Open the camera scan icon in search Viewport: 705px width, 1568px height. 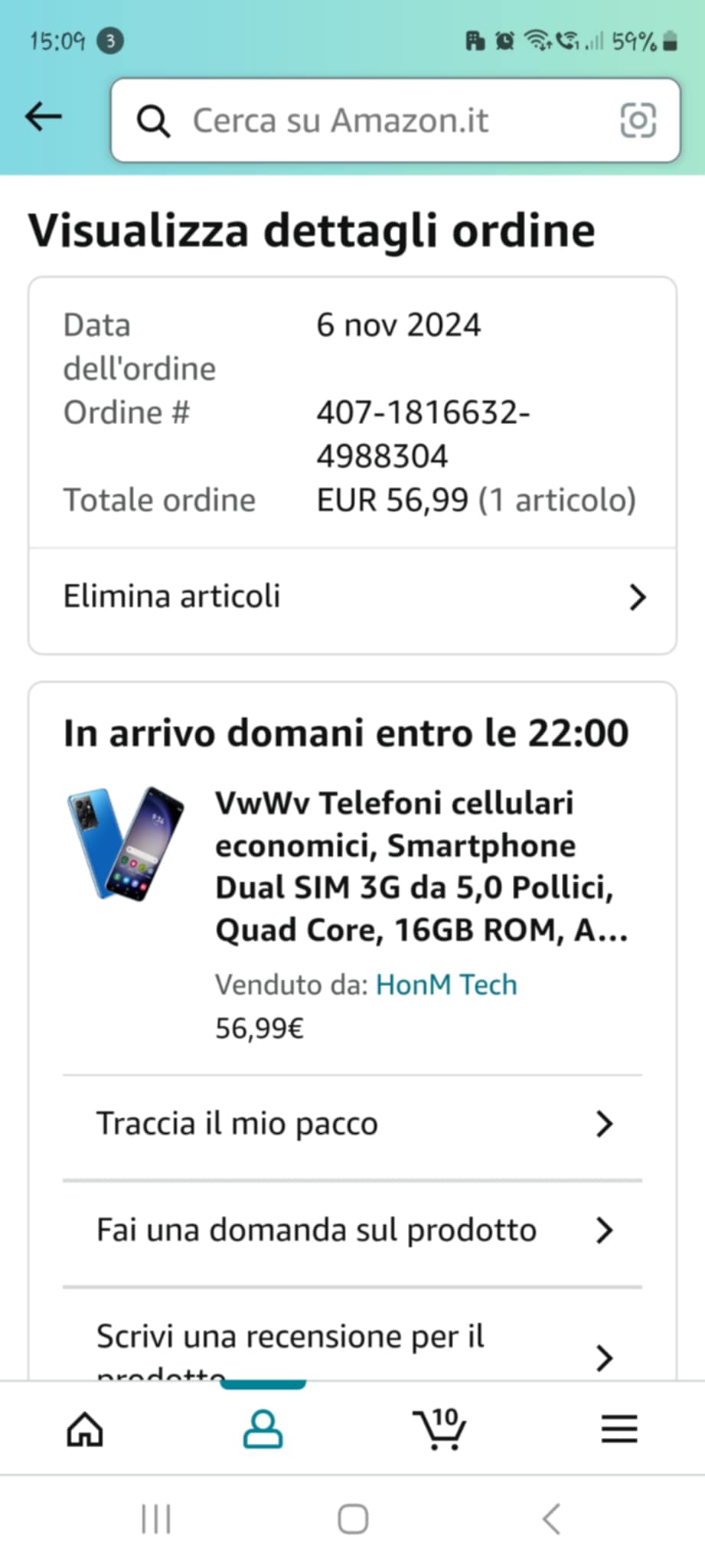pyautogui.click(x=638, y=120)
